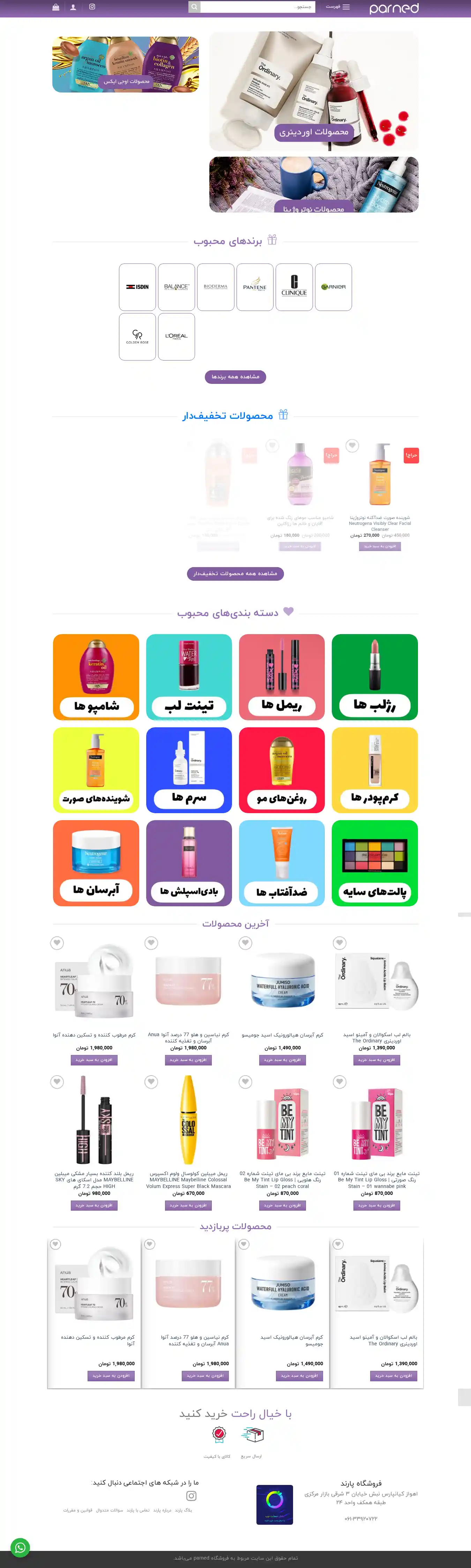Screen dimensions: 471x1568
Task: Open the ضدآفتاب ها category
Action: click(x=281, y=863)
